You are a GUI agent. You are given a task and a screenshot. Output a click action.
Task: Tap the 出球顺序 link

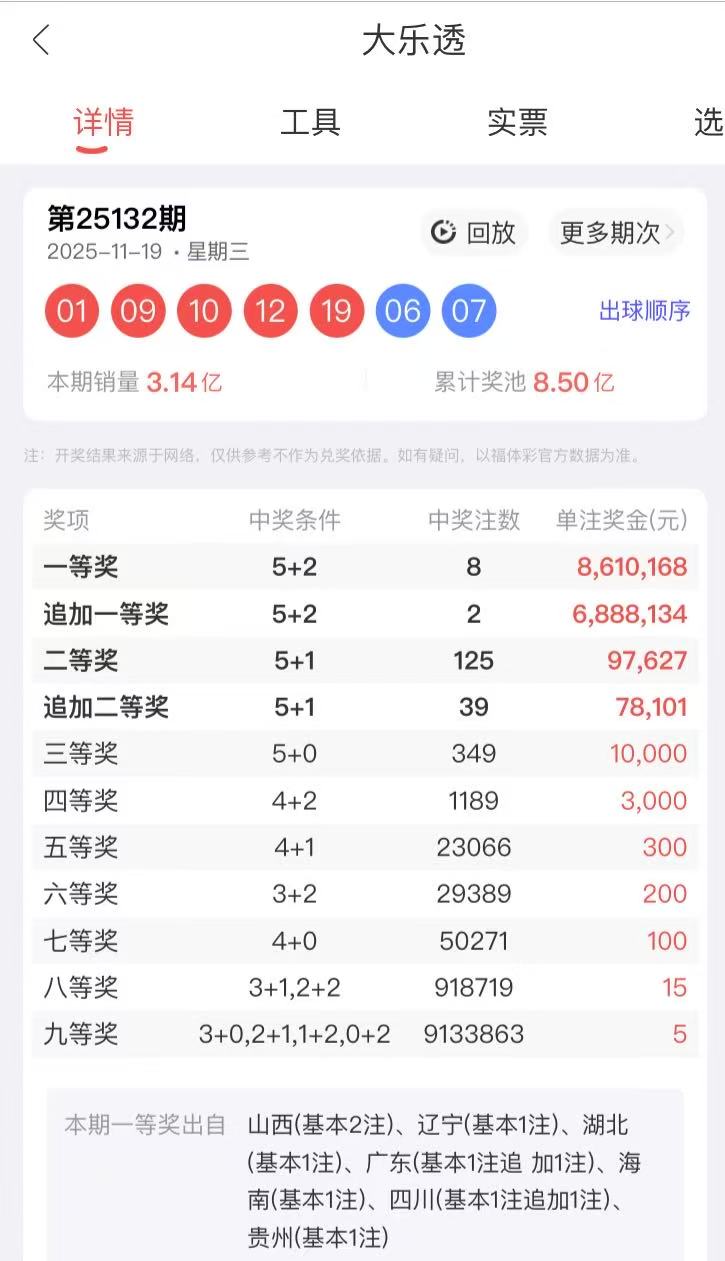(644, 311)
